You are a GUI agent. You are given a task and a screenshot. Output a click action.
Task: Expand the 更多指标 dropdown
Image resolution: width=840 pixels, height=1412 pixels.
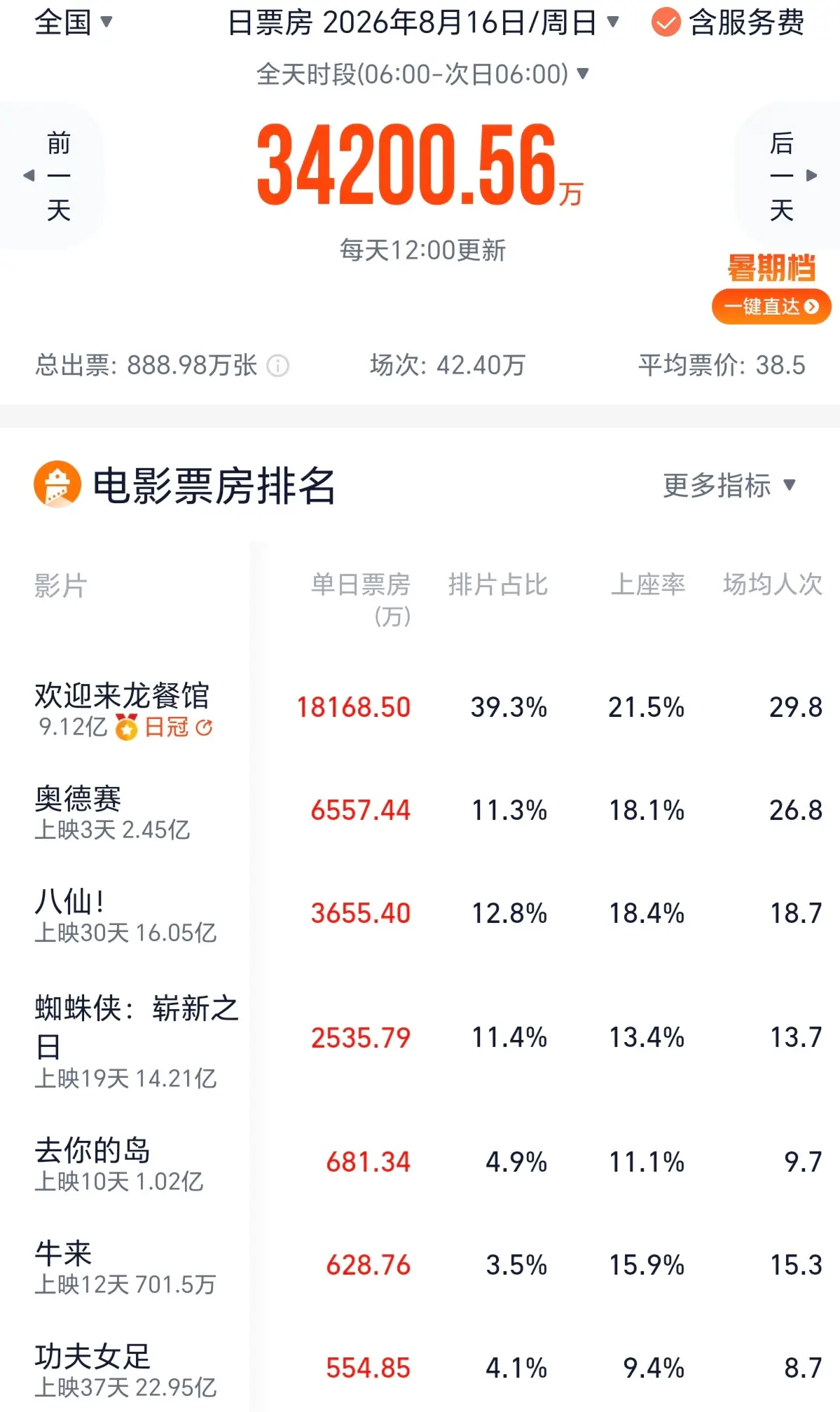729,485
